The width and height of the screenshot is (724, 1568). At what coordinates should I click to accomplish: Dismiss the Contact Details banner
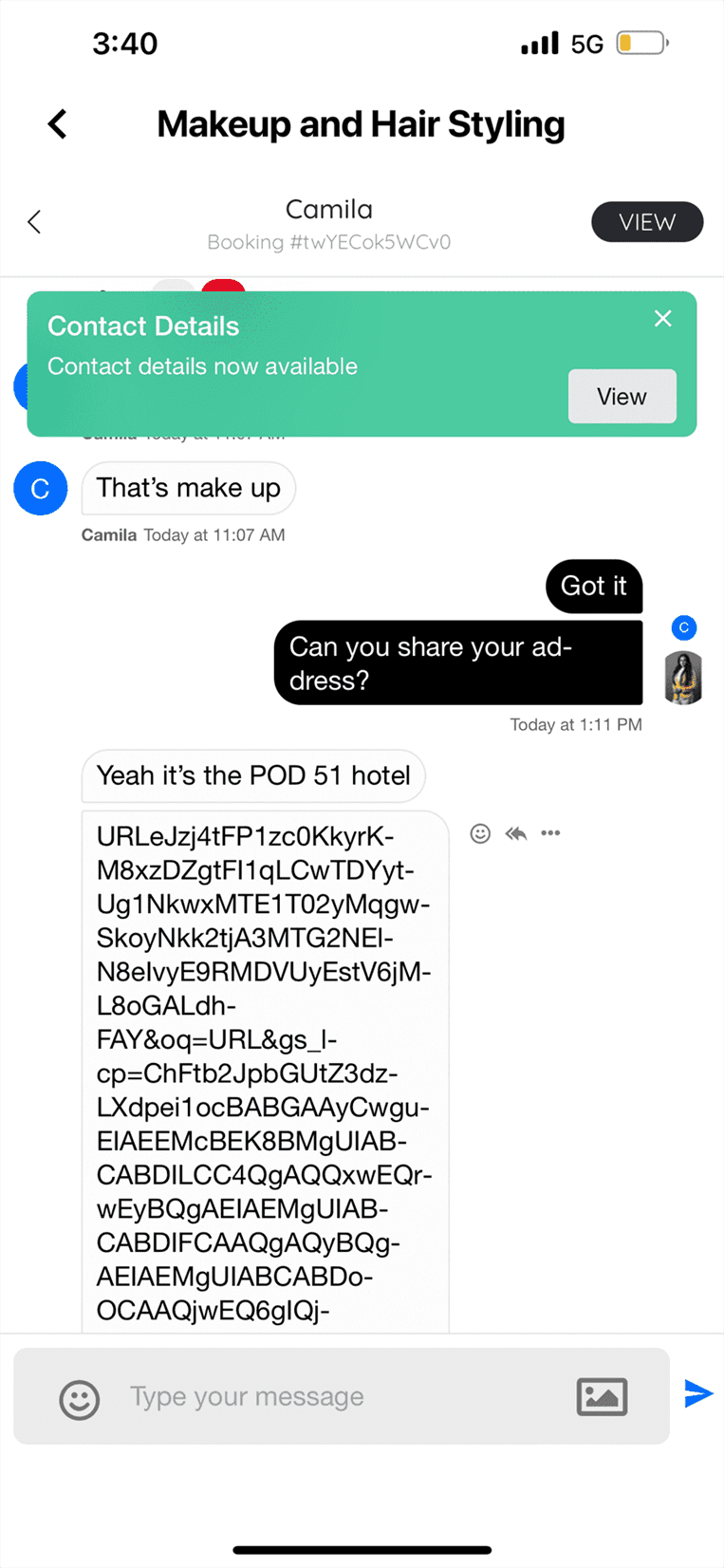tap(662, 319)
